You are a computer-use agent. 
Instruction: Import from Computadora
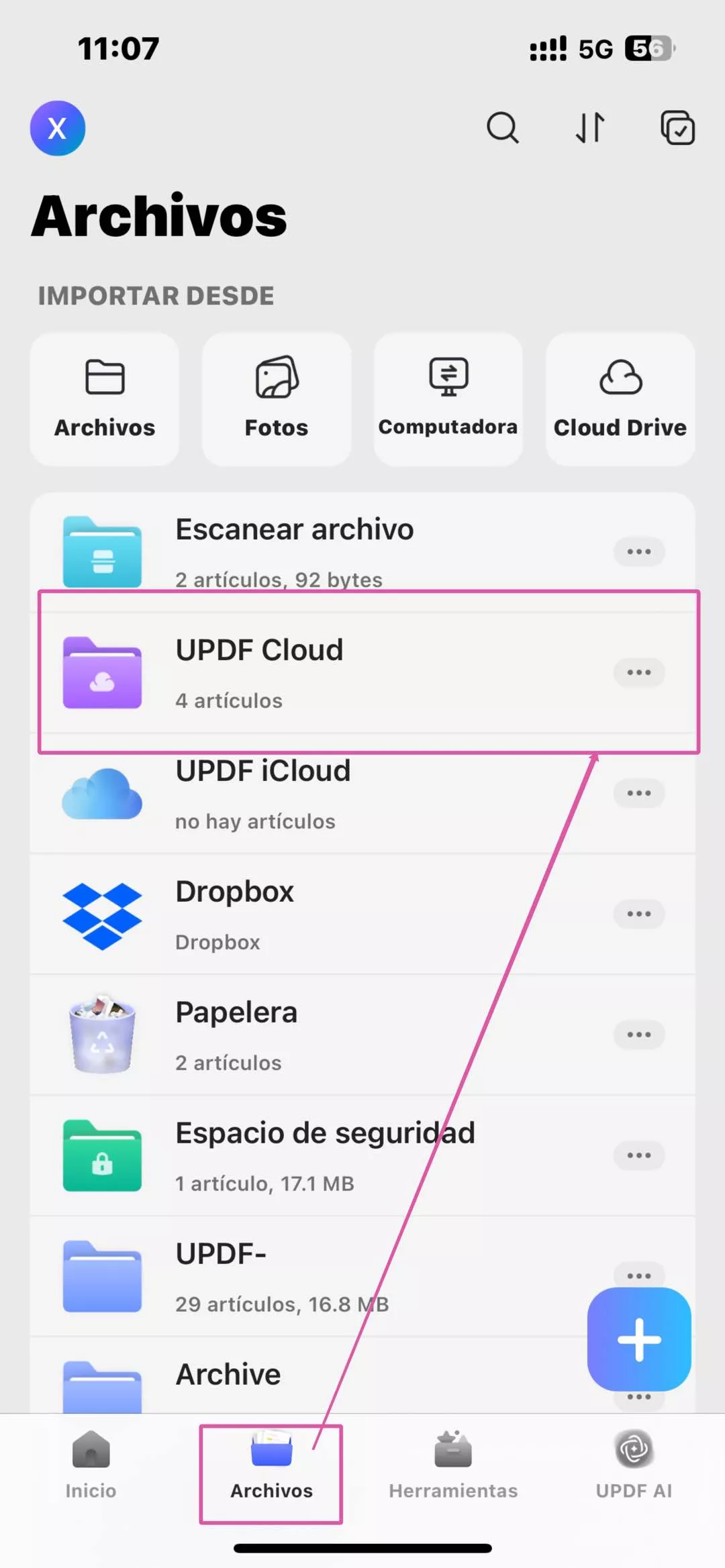[448, 399]
